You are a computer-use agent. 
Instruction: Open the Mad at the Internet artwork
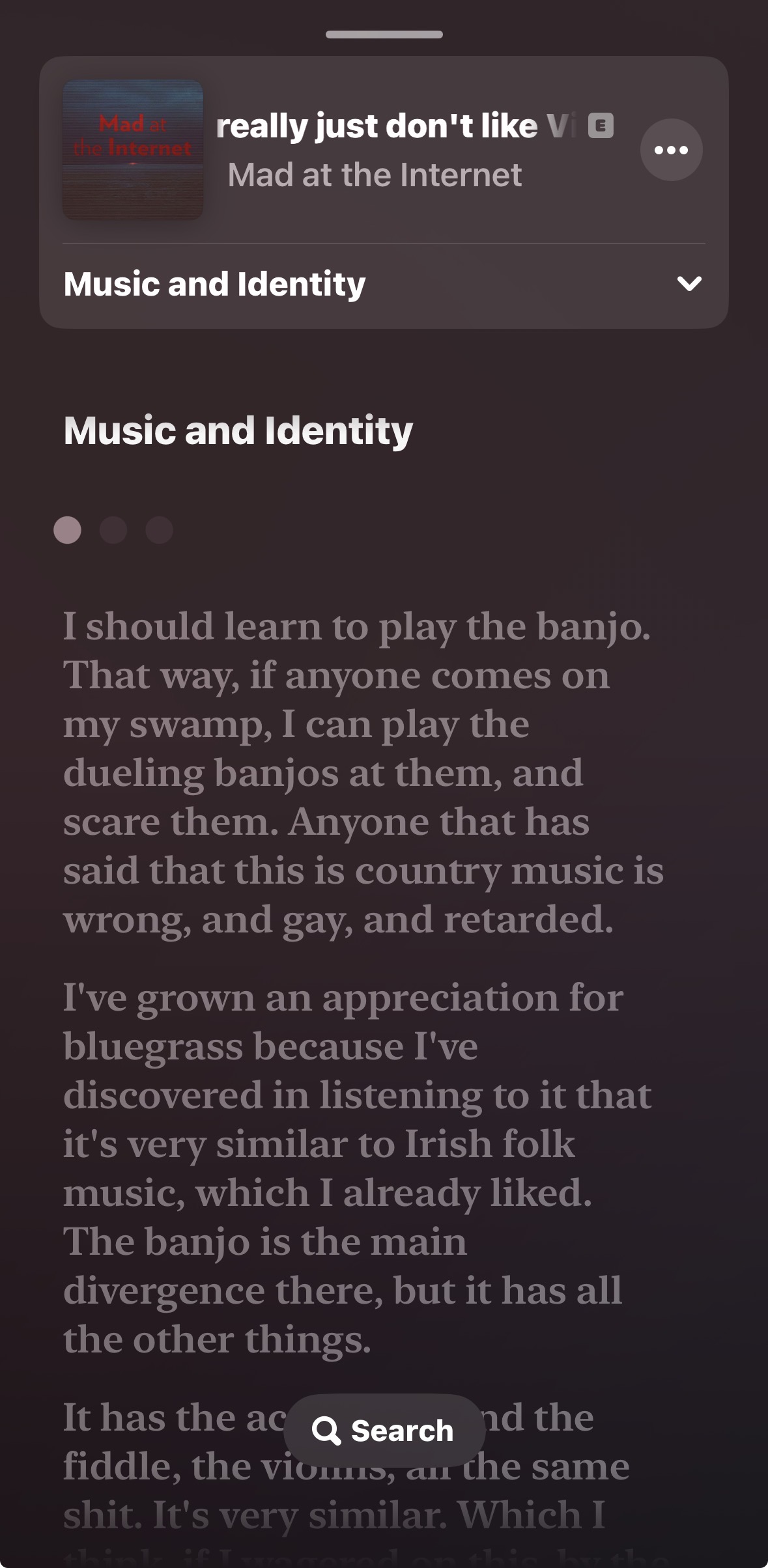(133, 150)
